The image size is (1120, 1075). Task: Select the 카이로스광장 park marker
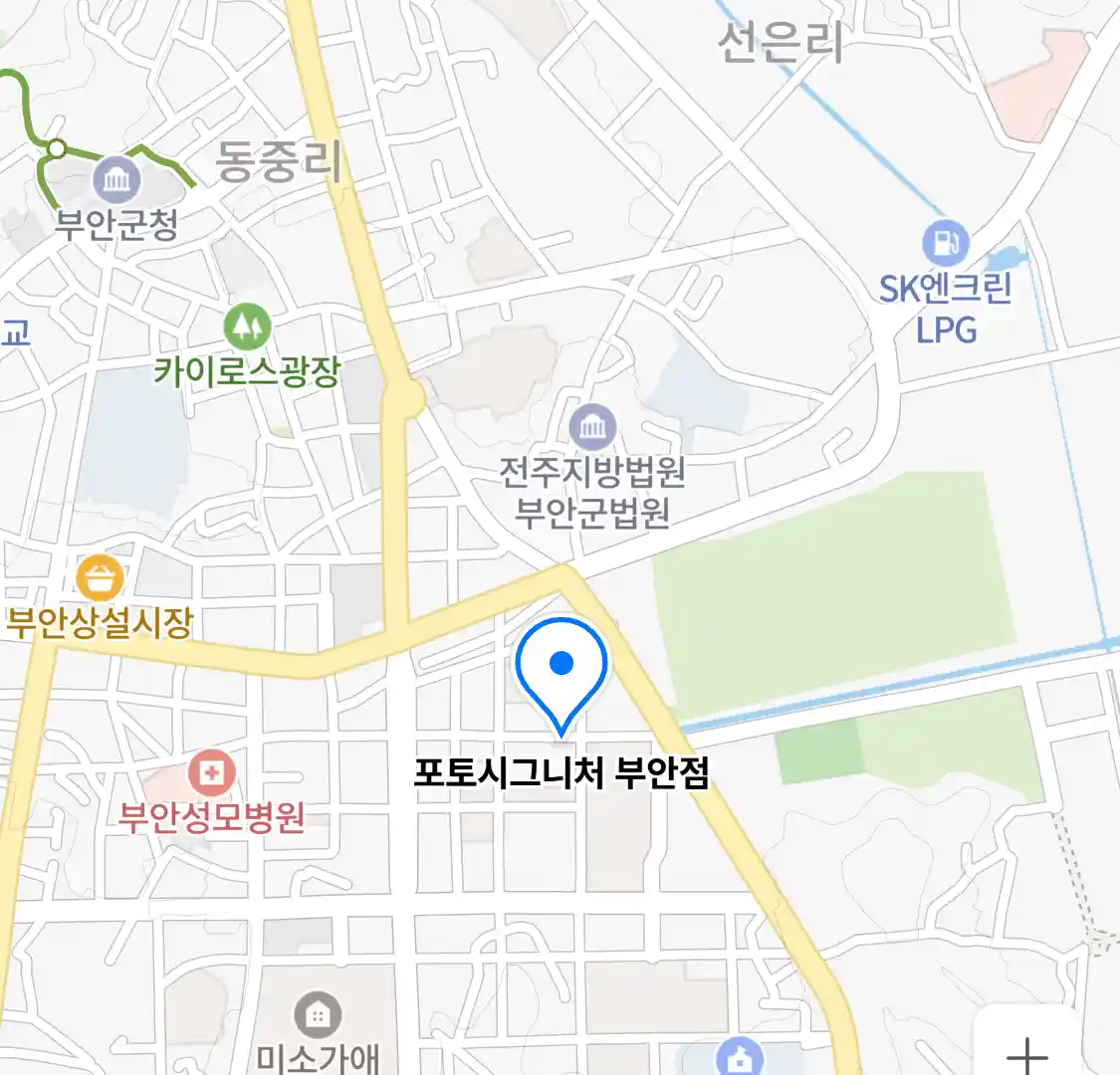(x=247, y=326)
